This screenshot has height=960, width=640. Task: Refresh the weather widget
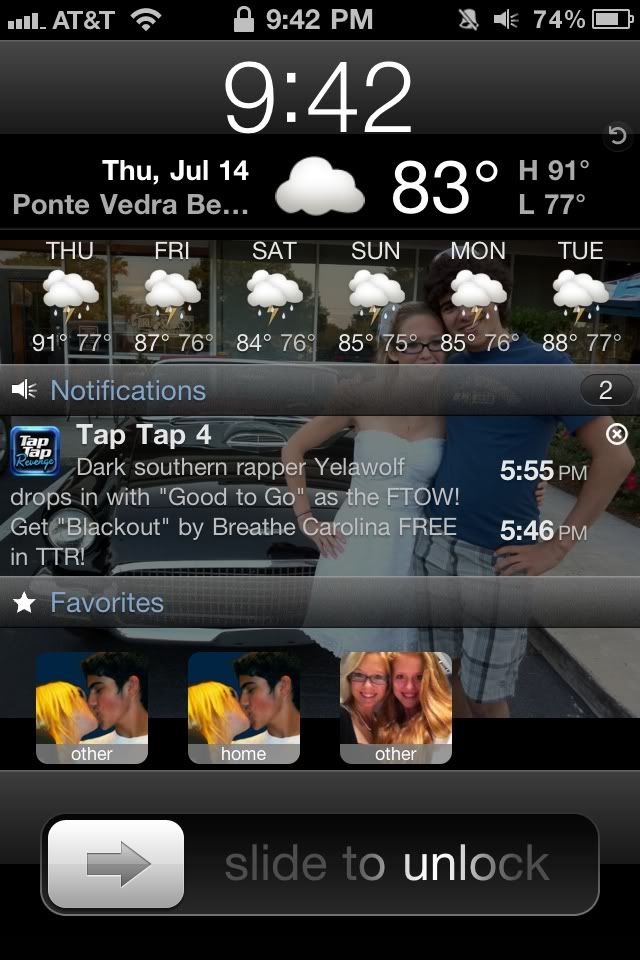click(x=617, y=136)
